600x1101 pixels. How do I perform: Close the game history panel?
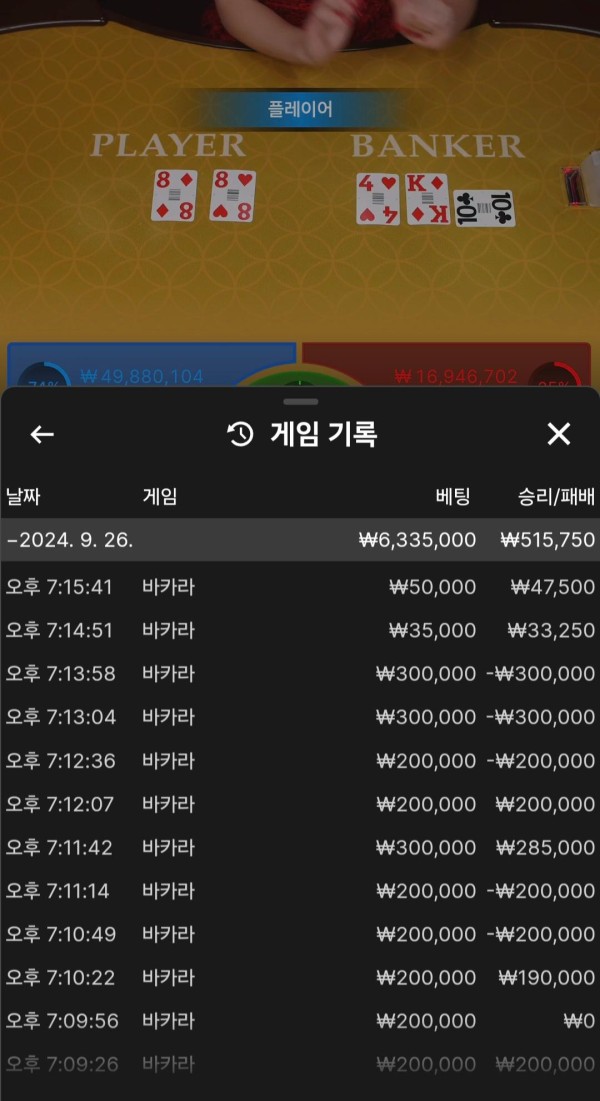click(x=558, y=434)
